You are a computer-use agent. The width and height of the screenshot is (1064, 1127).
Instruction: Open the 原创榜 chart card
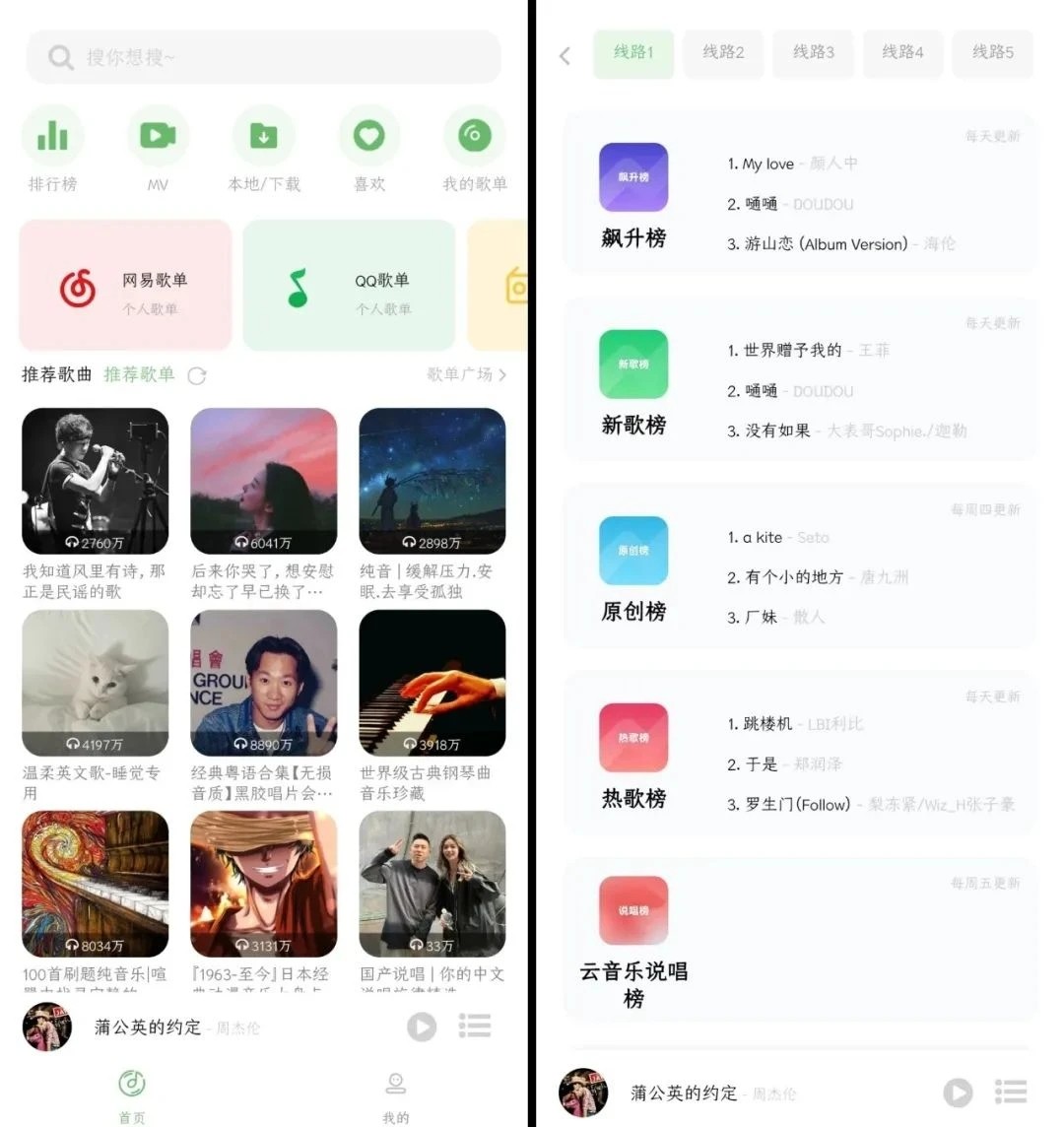pos(800,567)
